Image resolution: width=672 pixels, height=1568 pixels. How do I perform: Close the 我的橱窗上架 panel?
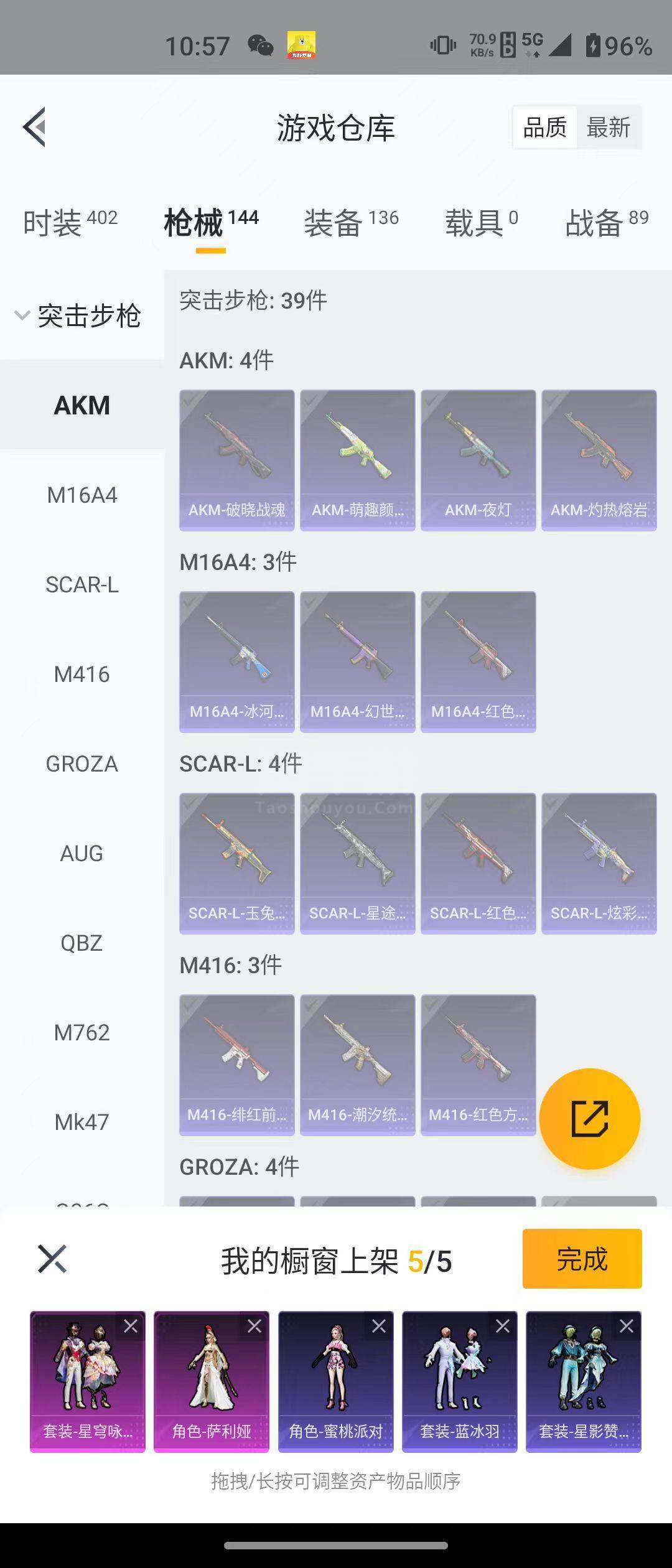52,1259
